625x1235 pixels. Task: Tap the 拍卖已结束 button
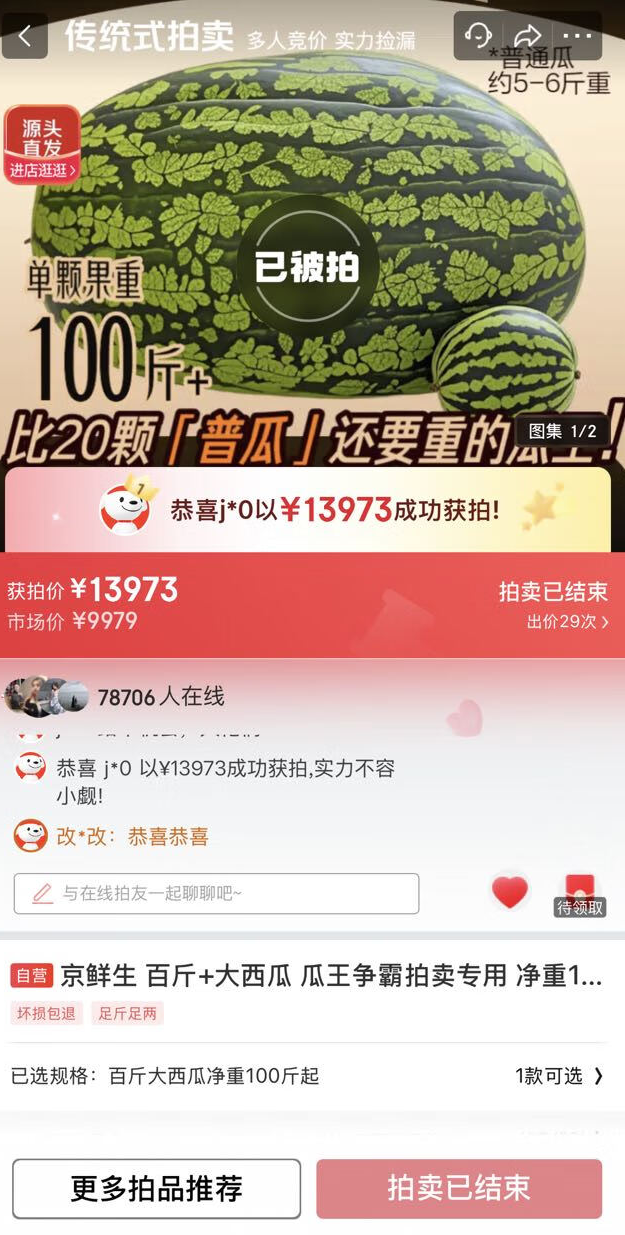click(x=459, y=1188)
